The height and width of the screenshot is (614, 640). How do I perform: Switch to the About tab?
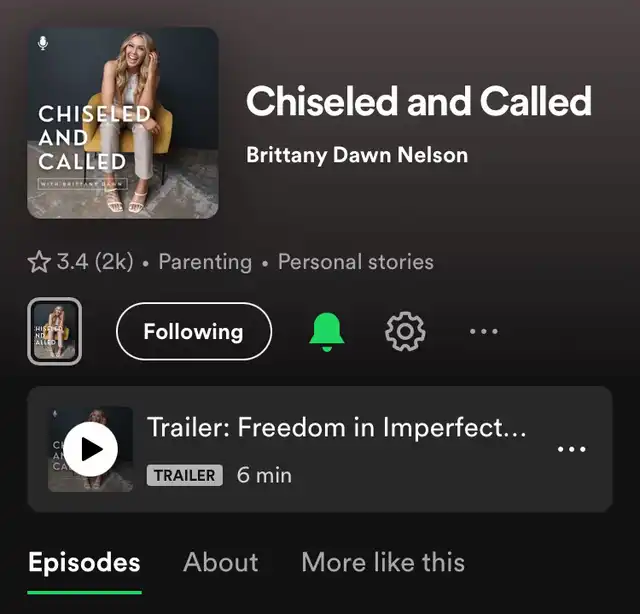pos(220,562)
